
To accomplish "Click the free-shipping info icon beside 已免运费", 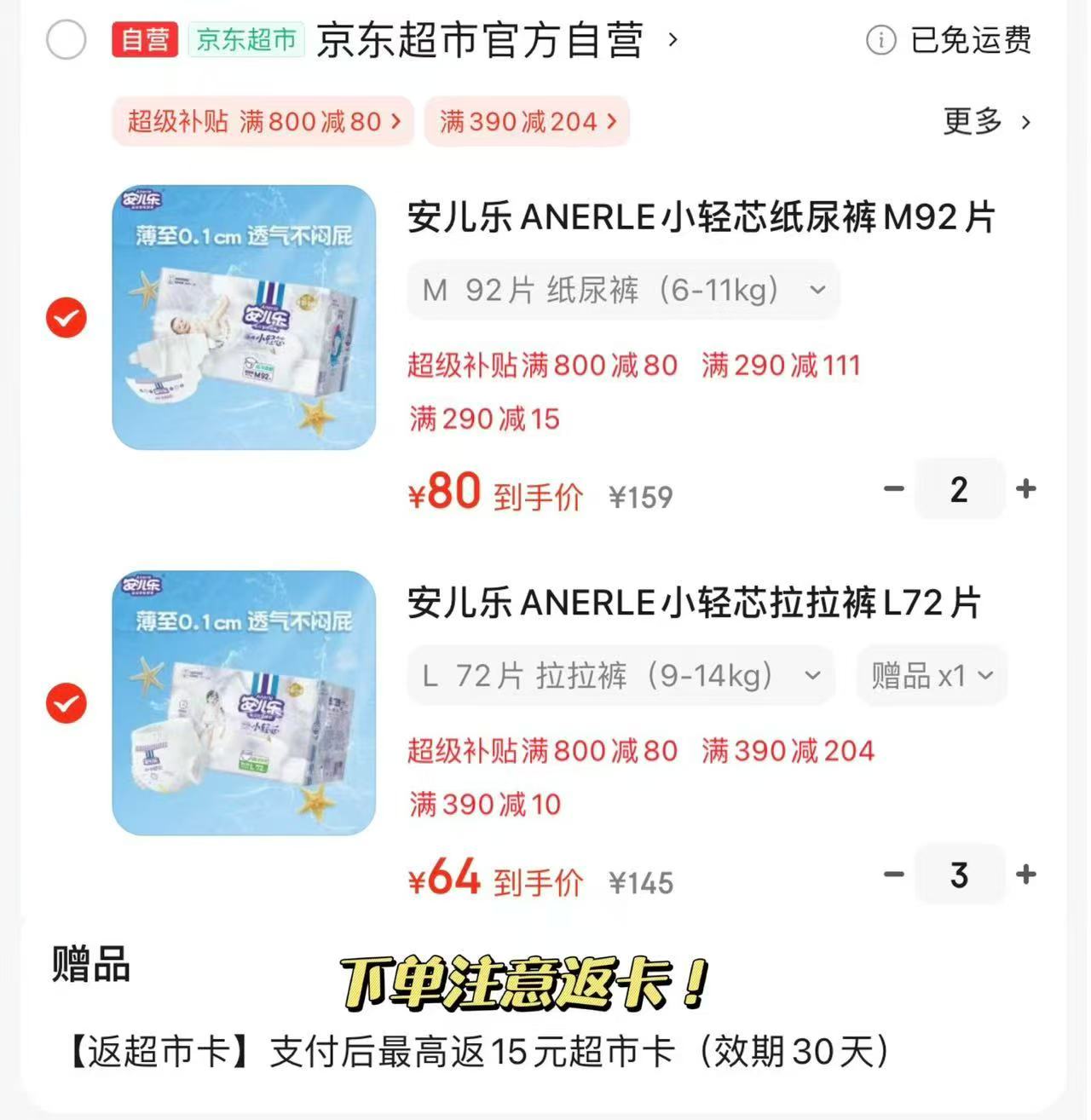I will pyautogui.click(x=880, y=40).
